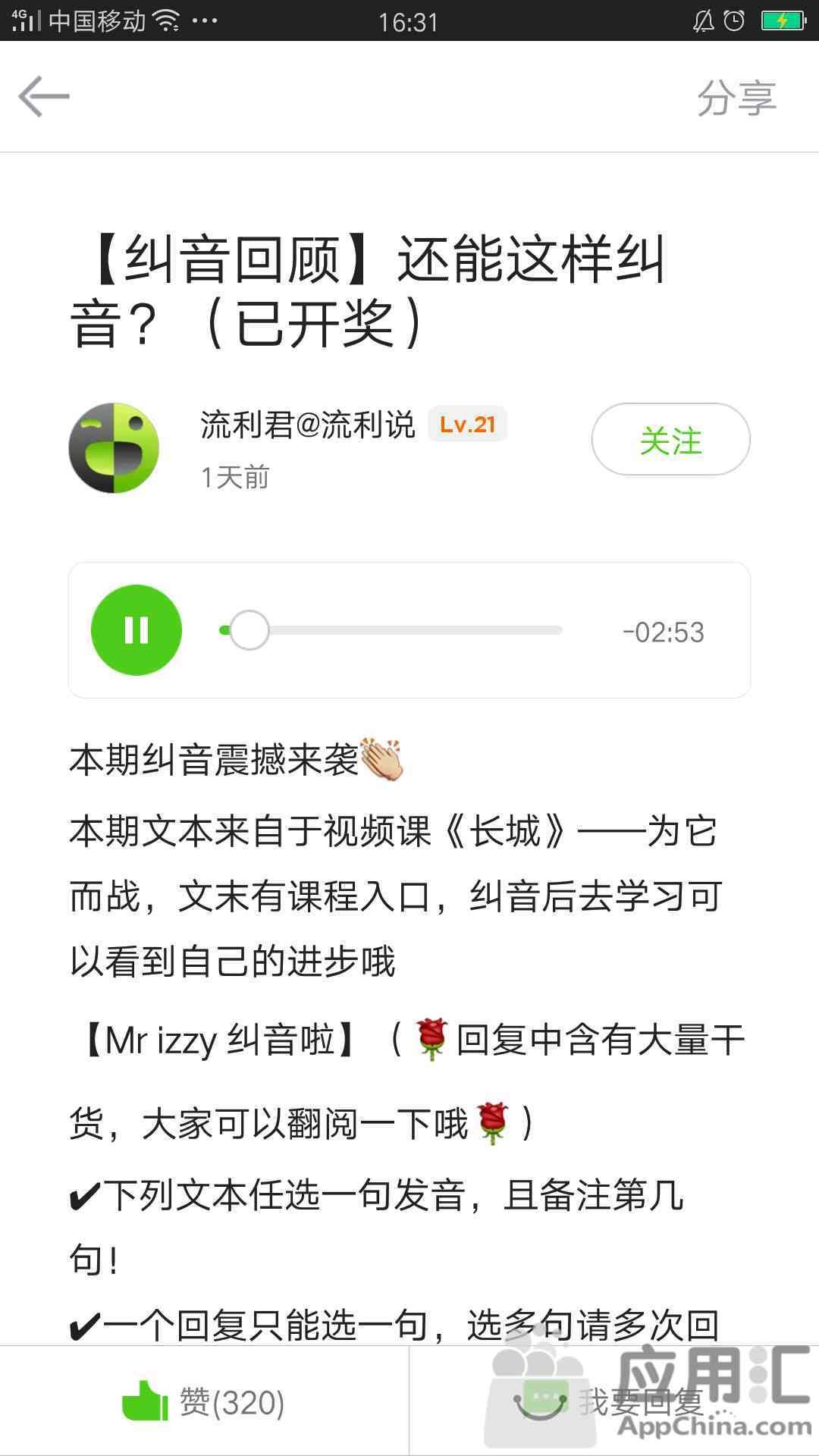Open 流利君@流利说 profile avatar
Screen dimensions: 819x1456
(x=114, y=448)
